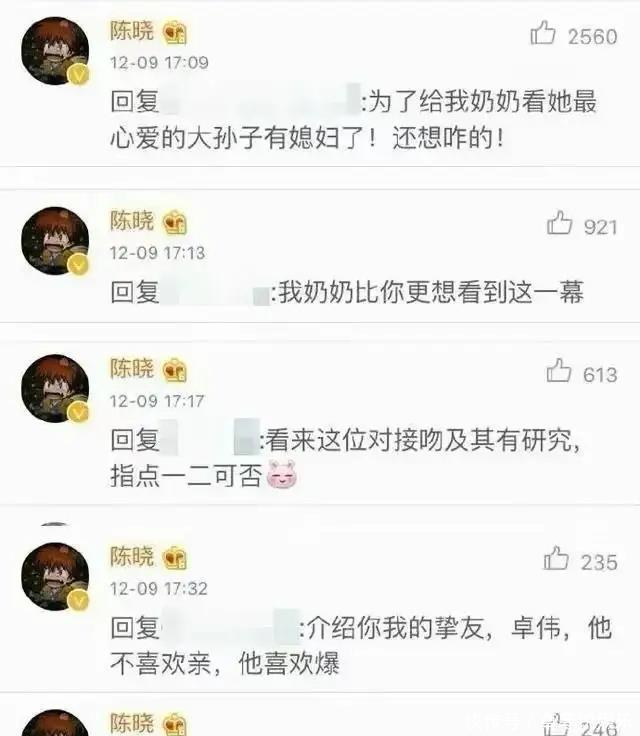Like the comment with 2560 likes
The height and width of the screenshot is (736, 640).
(x=543, y=35)
